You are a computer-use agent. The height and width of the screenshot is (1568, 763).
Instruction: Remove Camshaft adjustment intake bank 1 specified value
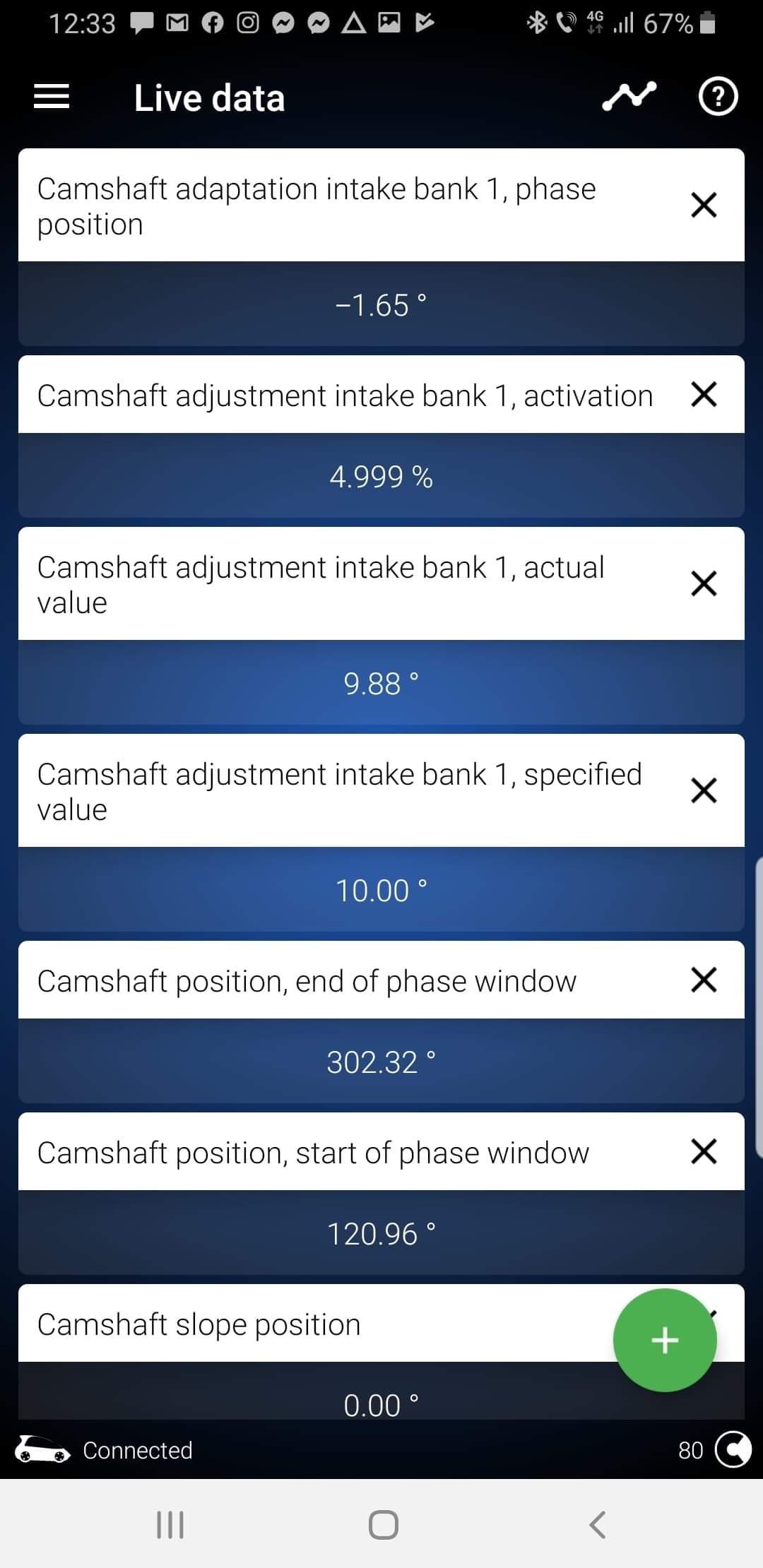click(704, 791)
